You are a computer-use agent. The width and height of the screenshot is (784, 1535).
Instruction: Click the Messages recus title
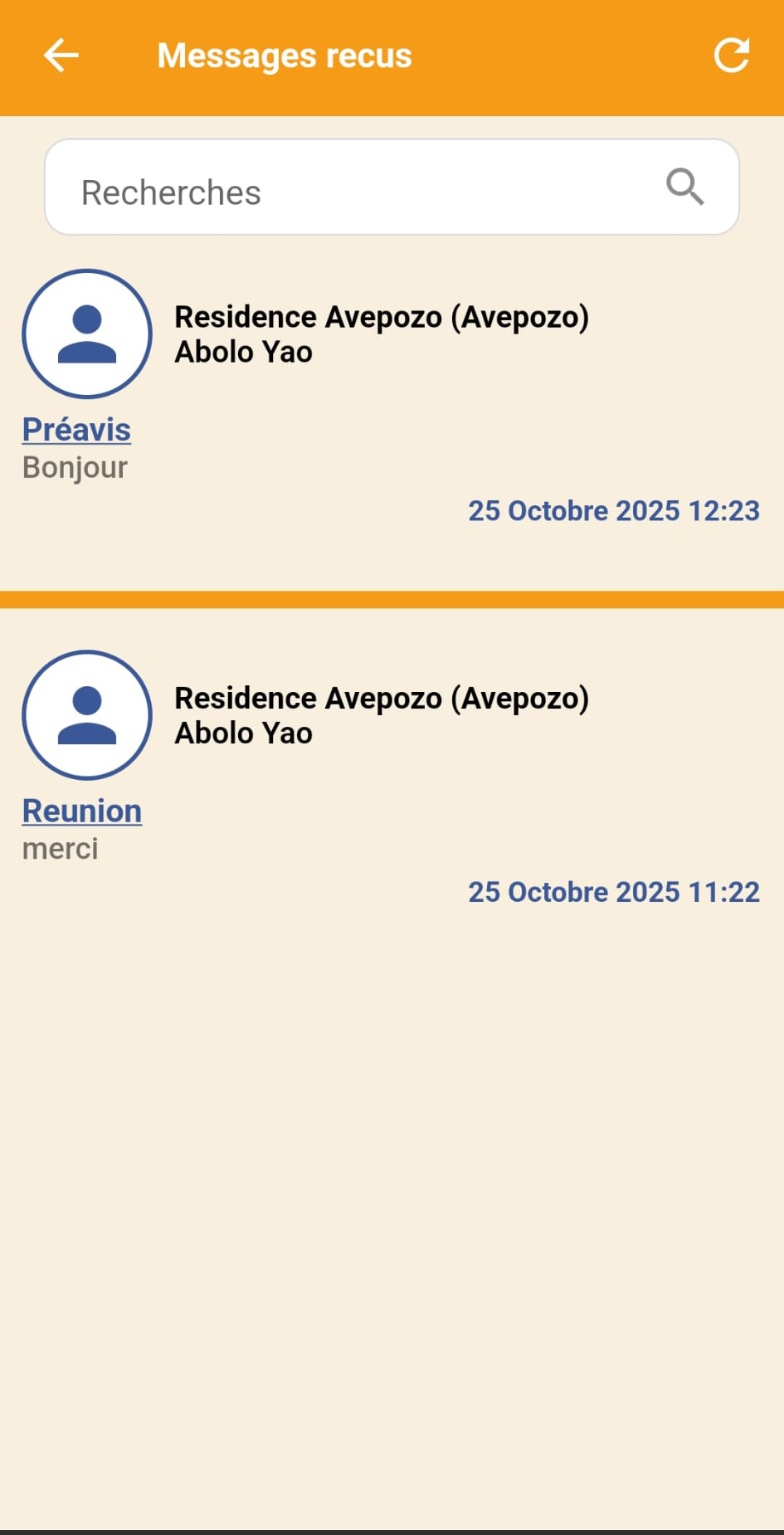pyautogui.click(x=284, y=55)
